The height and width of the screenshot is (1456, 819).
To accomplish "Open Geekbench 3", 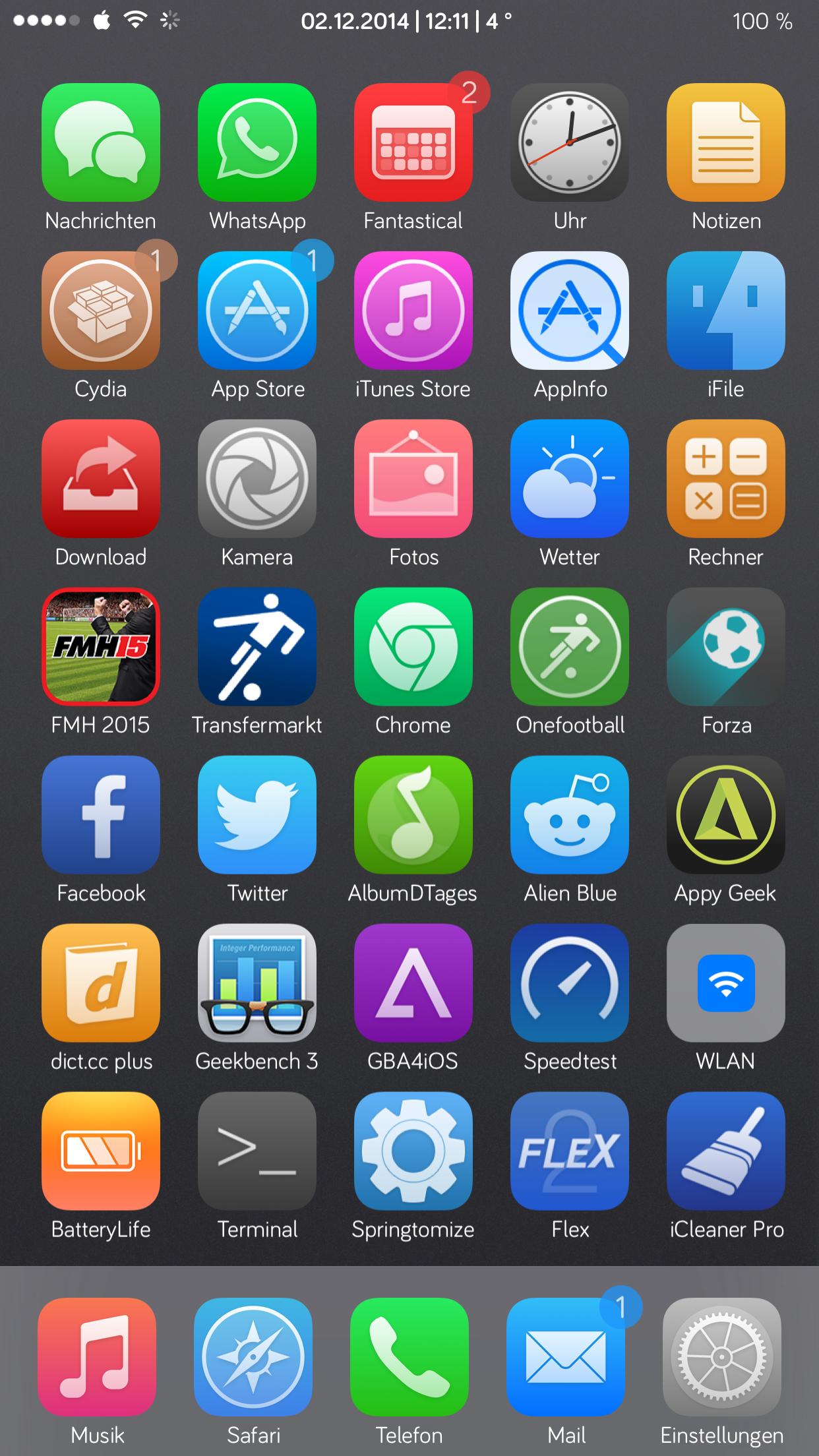I will pos(257,983).
